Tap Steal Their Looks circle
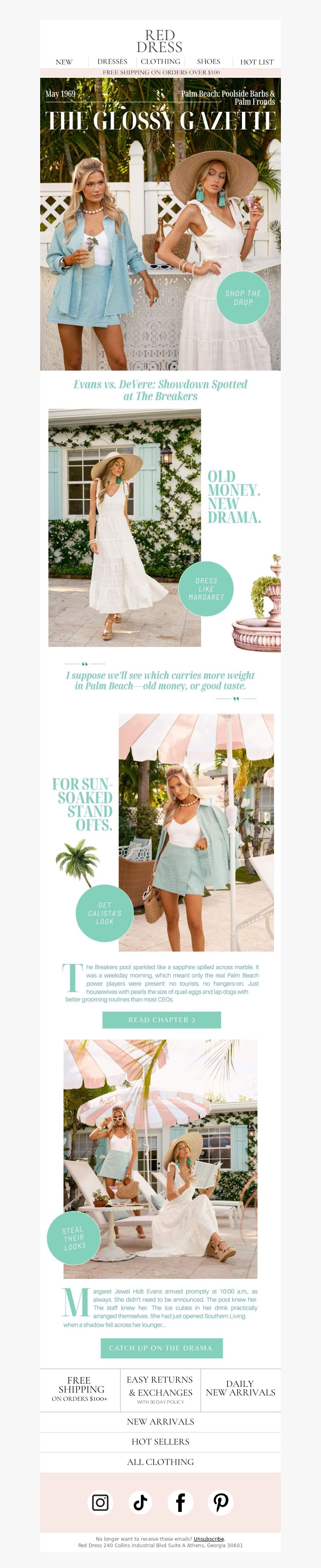The image size is (321, 1568). 74,1238
